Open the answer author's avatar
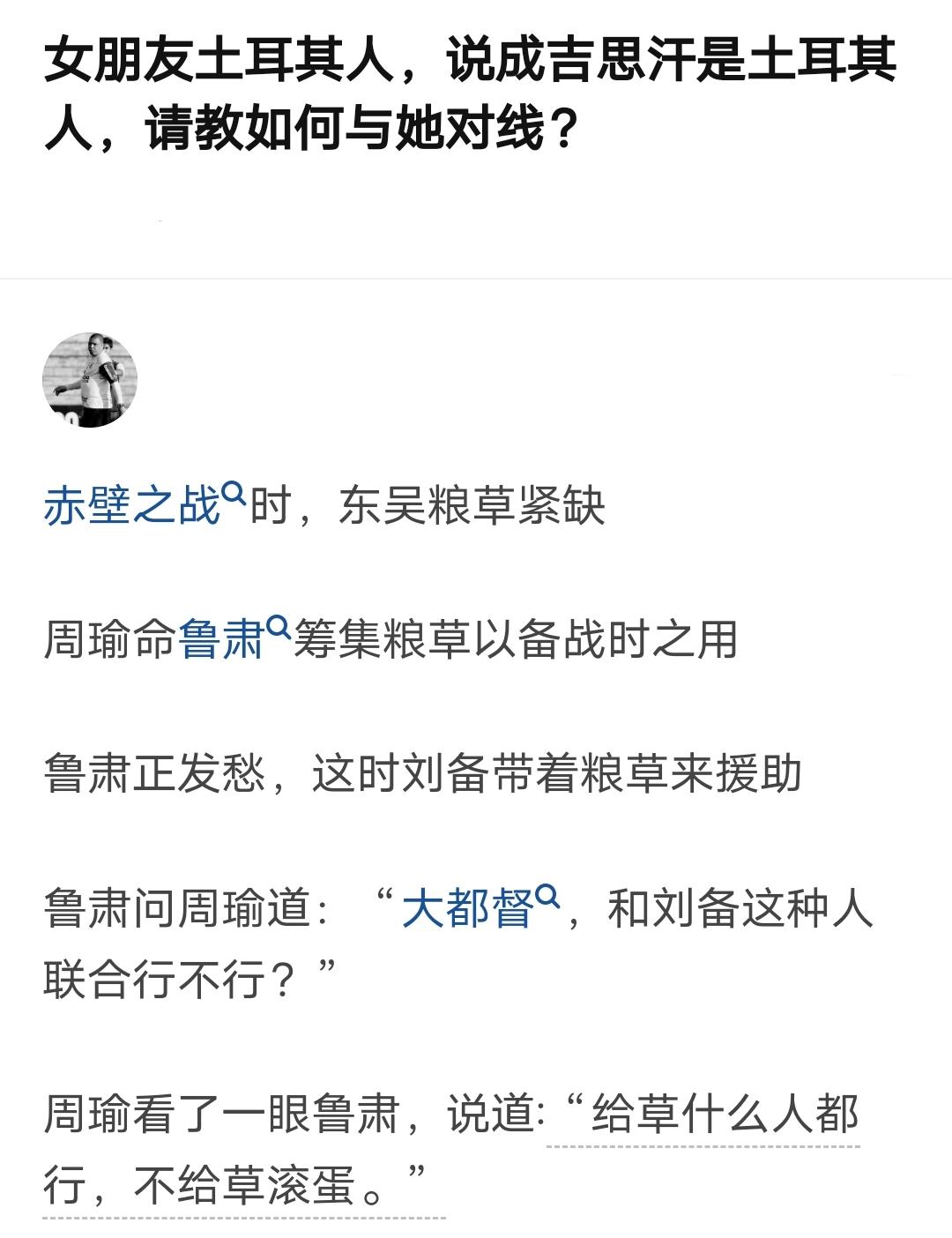The width and height of the screenshot is (952, 1238). point(90,381)
